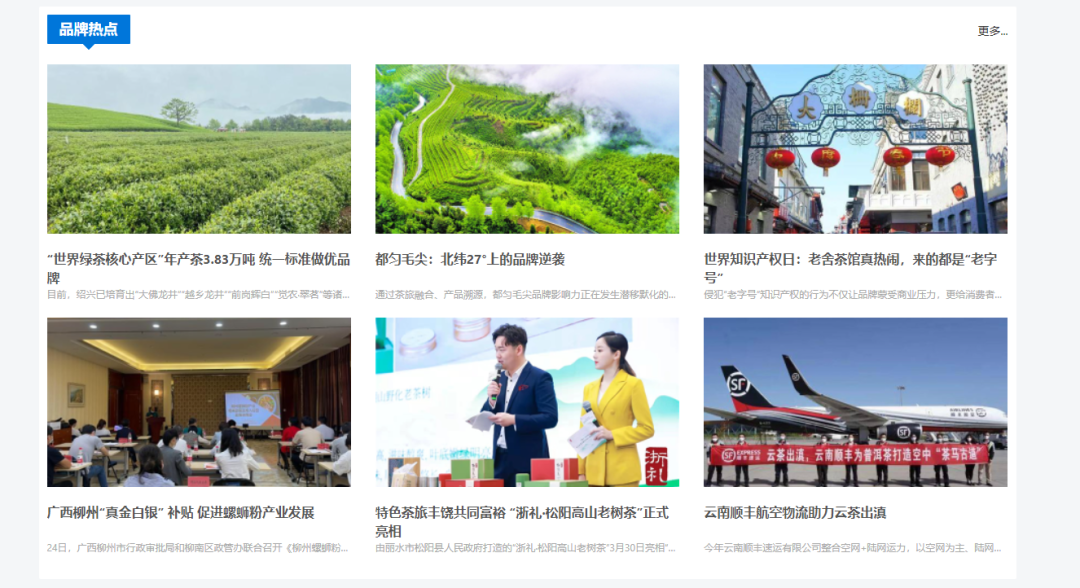Open the two hosts presenting tea photo

click(527, 402)
